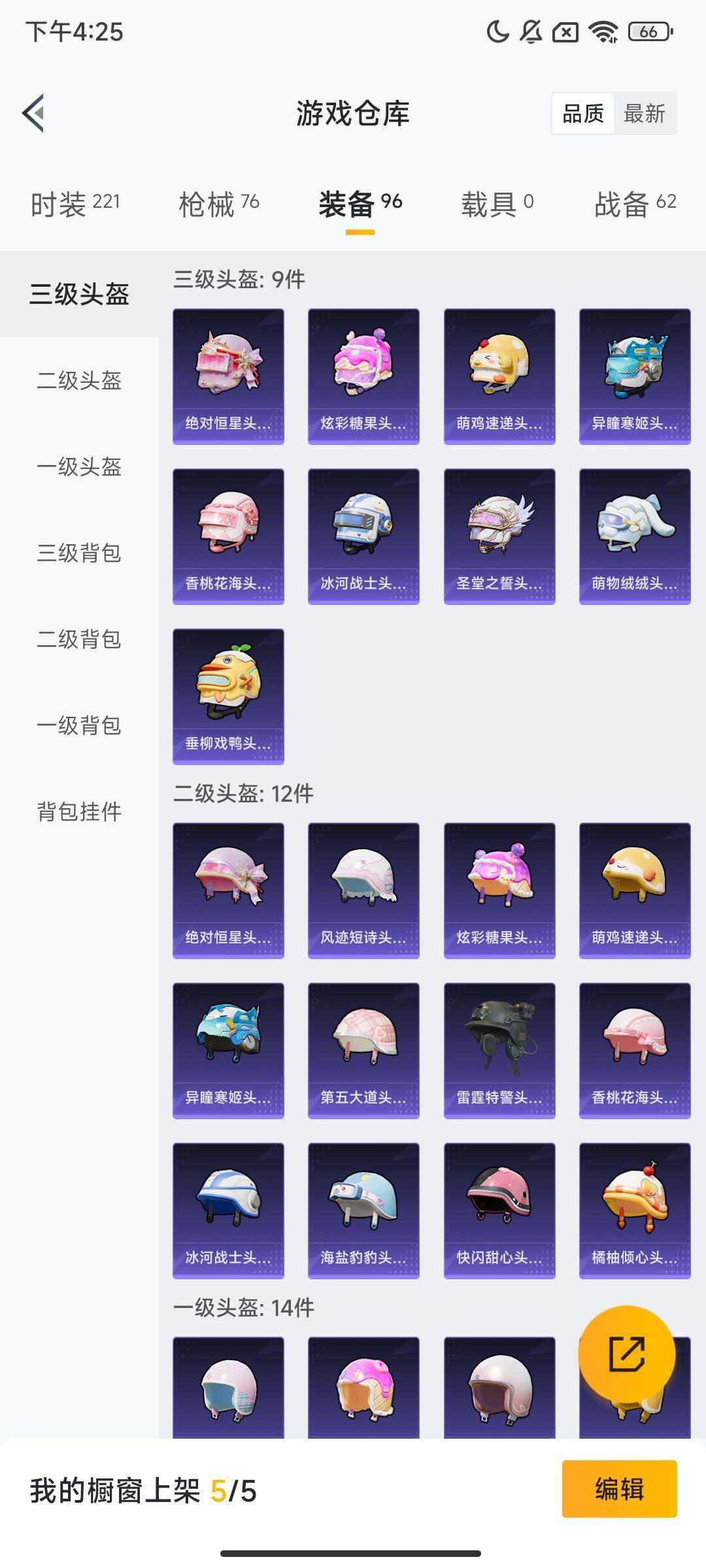Screen dimensions: 706x1568
Task: Show the 三级背包 category
Action: click(x=79, y=553)
